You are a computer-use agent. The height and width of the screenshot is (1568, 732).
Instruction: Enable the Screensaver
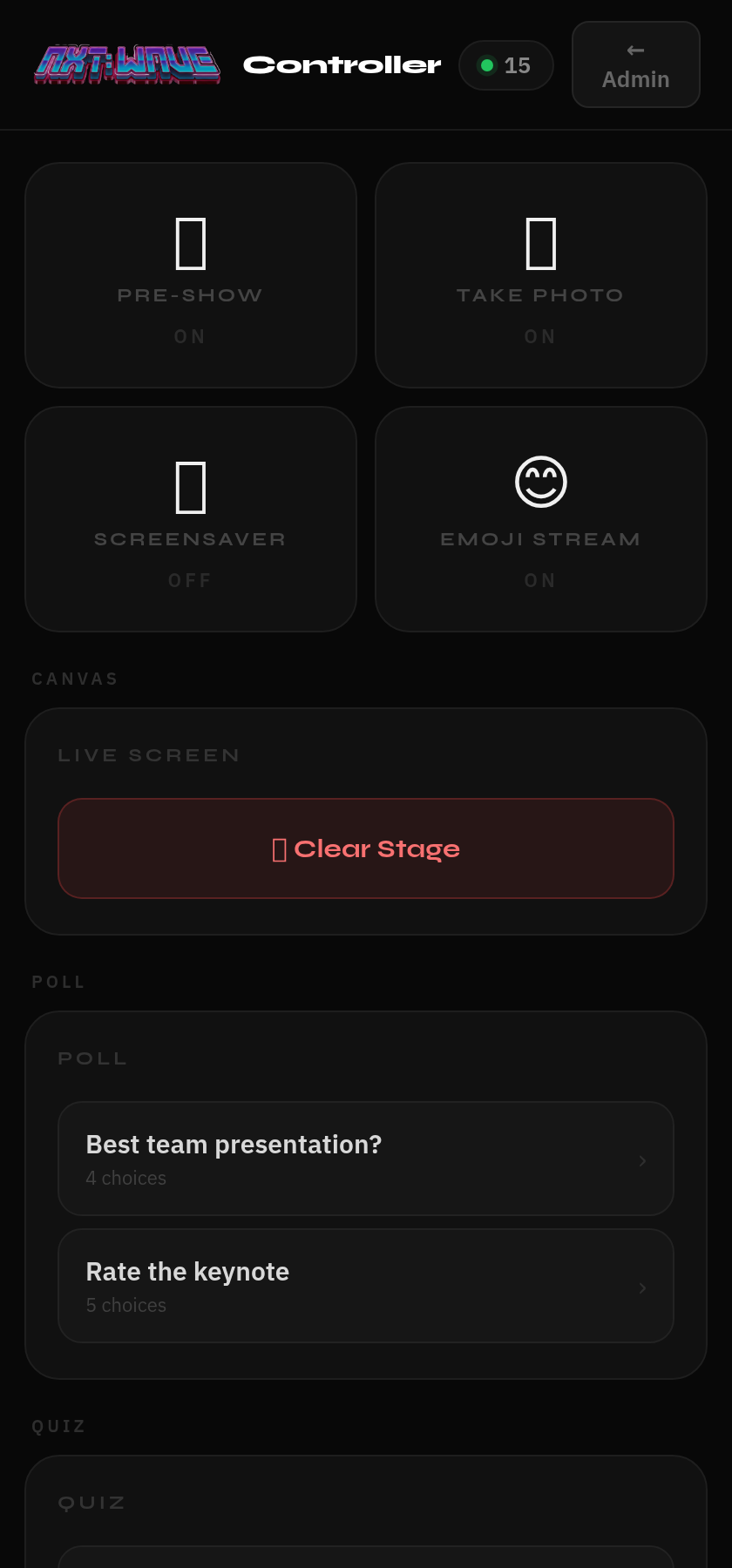pyautogui.click(x=190, y=518)
